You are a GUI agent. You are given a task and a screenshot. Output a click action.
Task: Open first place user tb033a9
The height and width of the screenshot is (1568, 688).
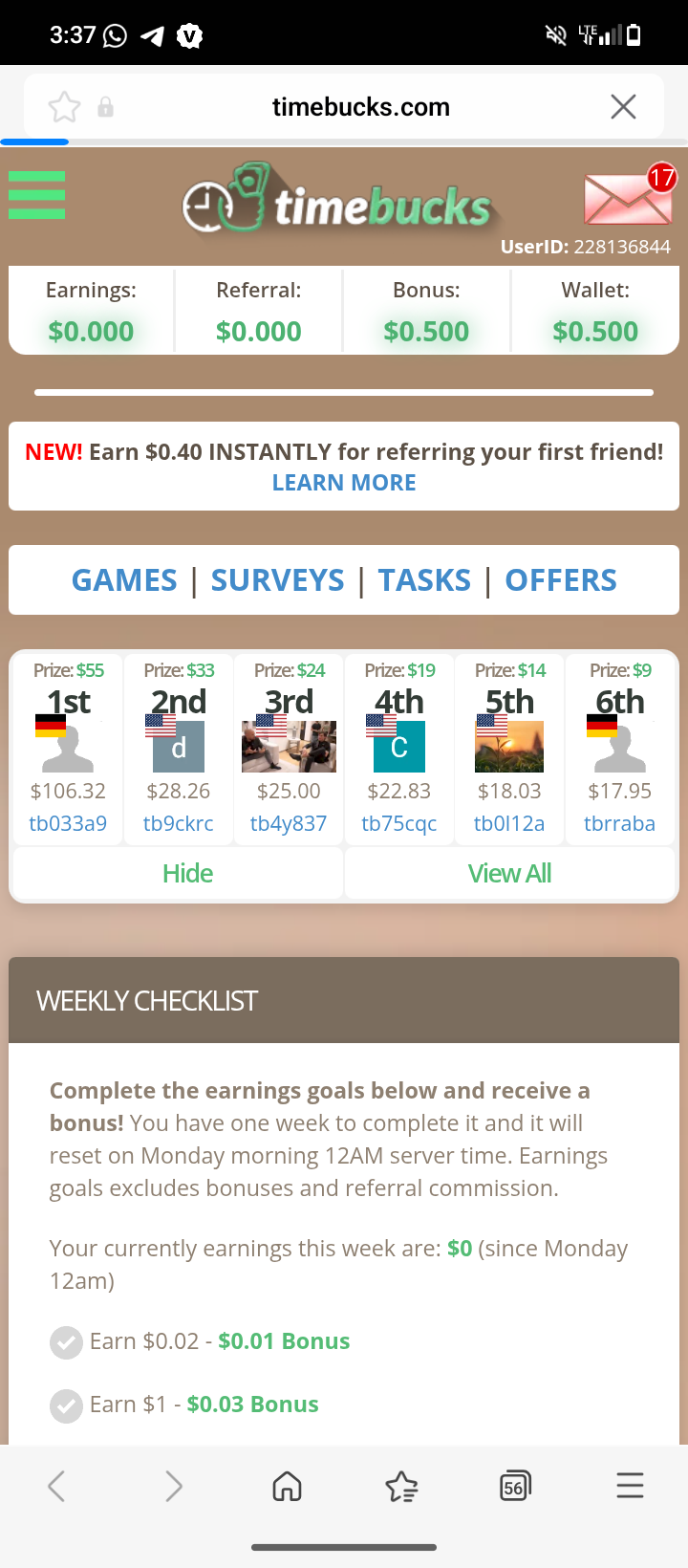(x=68, y=823)
